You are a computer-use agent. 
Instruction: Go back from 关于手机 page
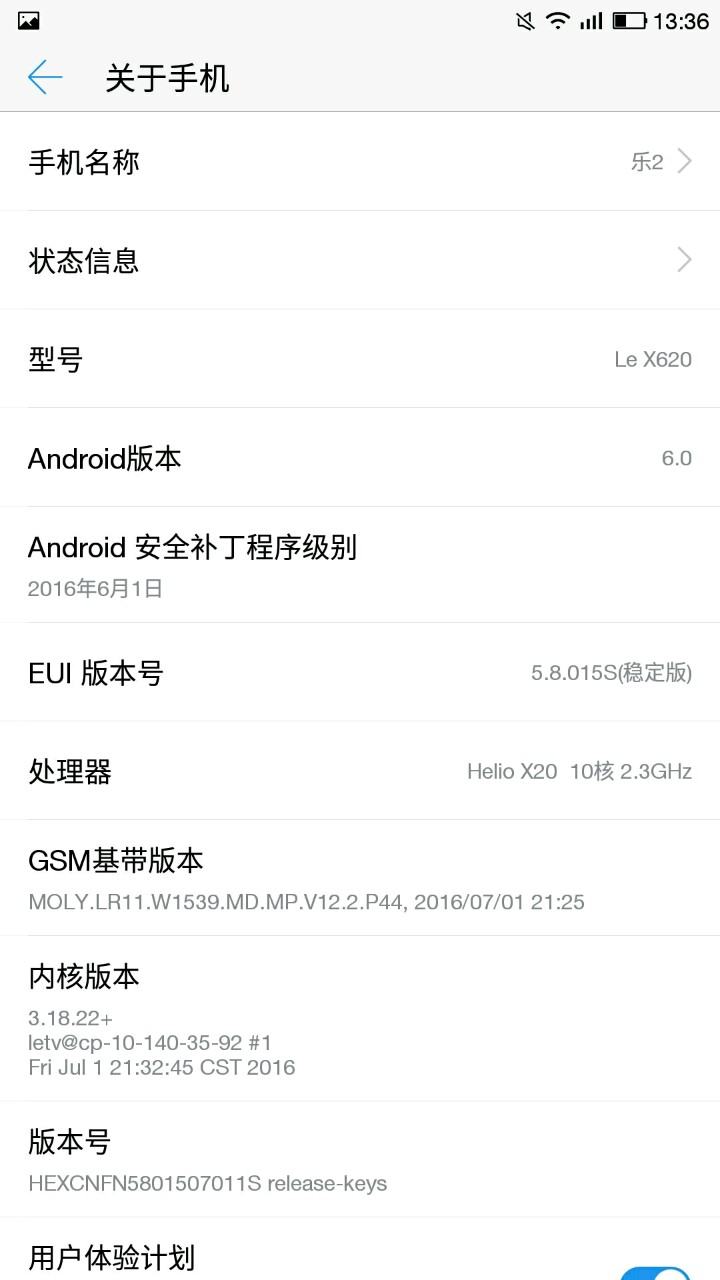click(x=45, y=77)
